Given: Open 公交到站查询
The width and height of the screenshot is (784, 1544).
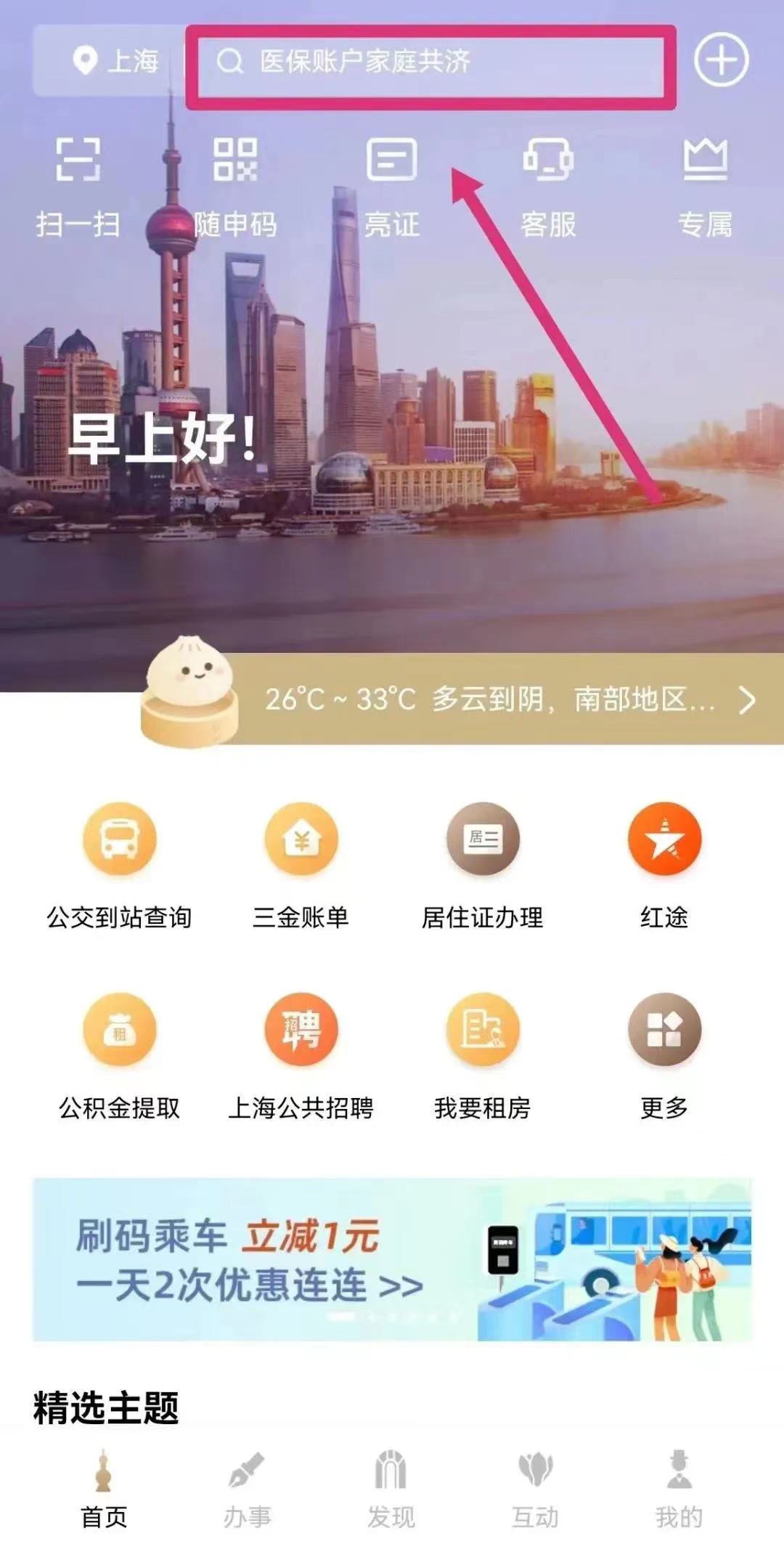Looking at the screenshot, I should tap(119, 864).
